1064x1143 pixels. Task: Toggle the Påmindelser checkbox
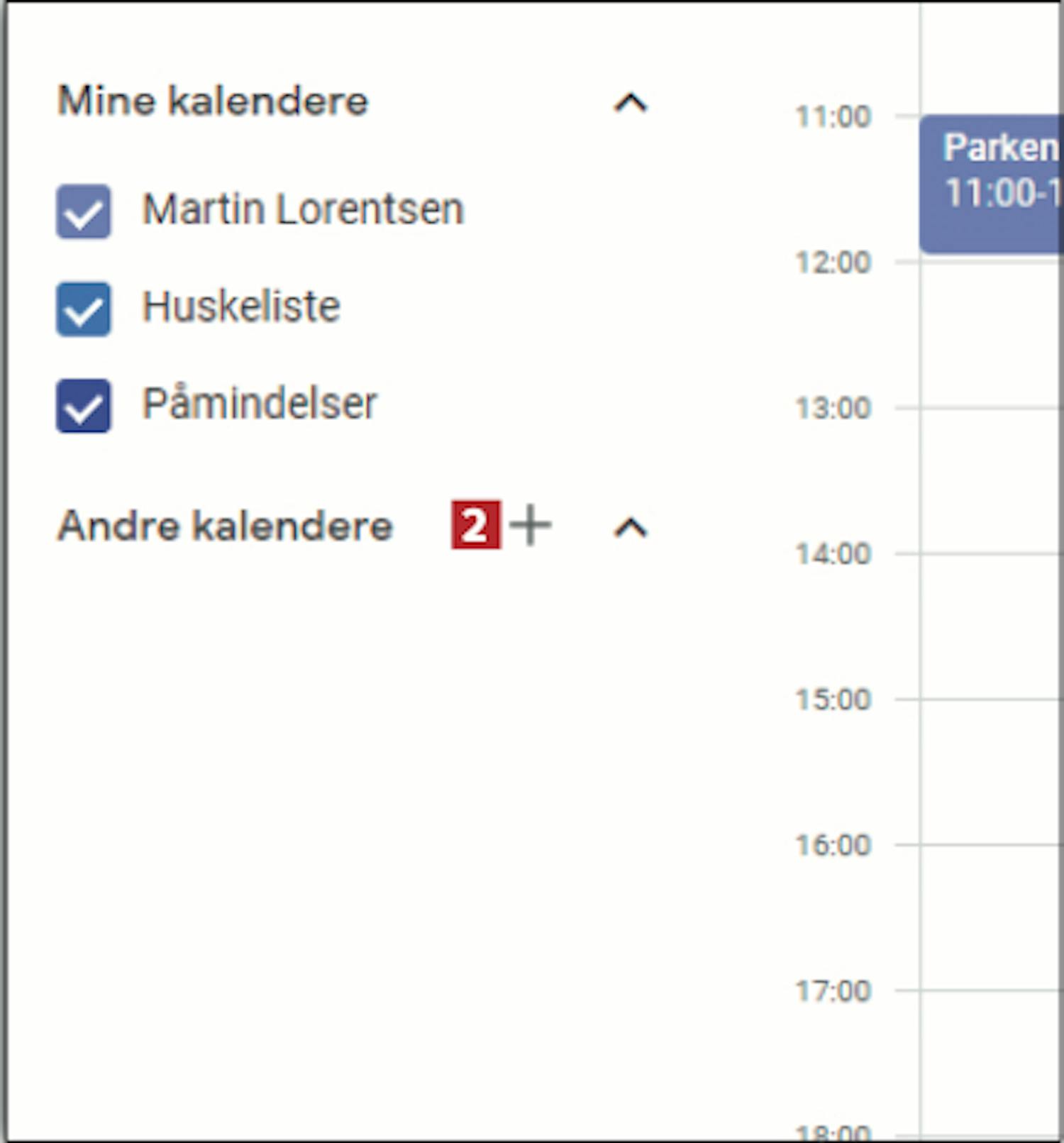coord(84,406)
